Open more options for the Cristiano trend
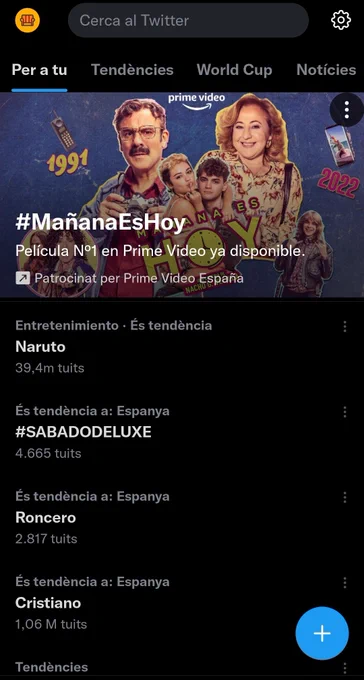Image resolution: width=364 pixels, height=680 pixels. (x=344, y=582)
